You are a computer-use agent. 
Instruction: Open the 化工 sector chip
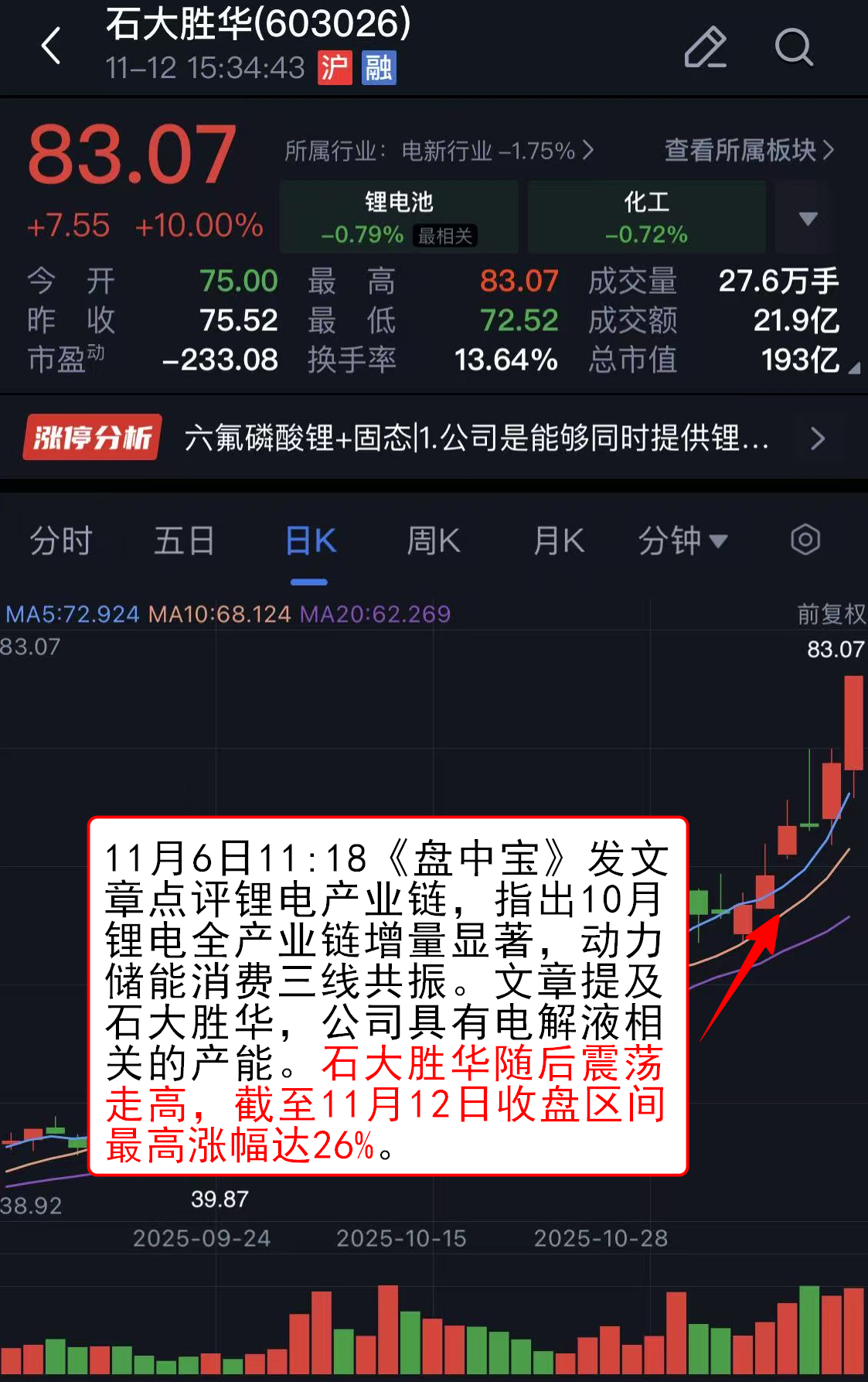(646, 217)
